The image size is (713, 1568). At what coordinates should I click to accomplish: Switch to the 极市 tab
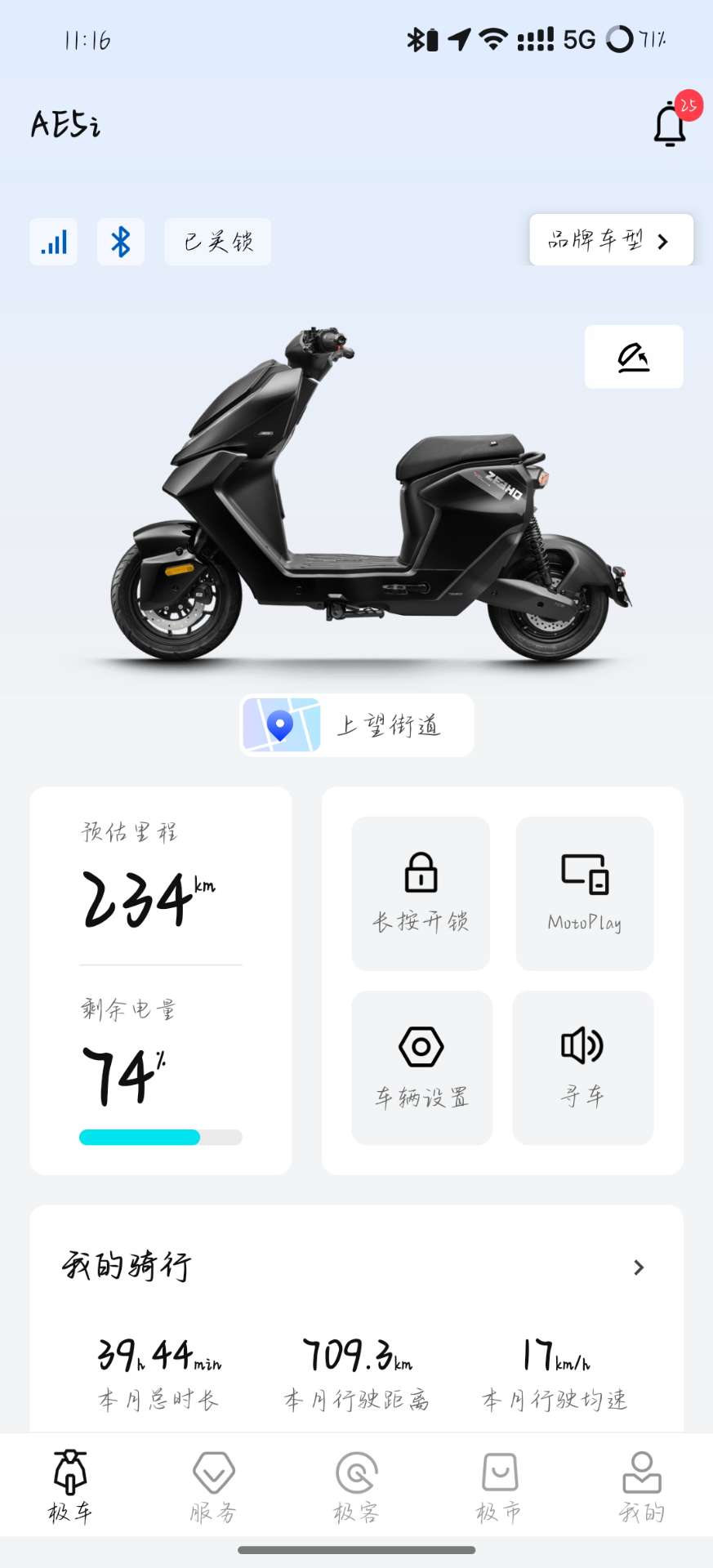[x=499, y=1487]
